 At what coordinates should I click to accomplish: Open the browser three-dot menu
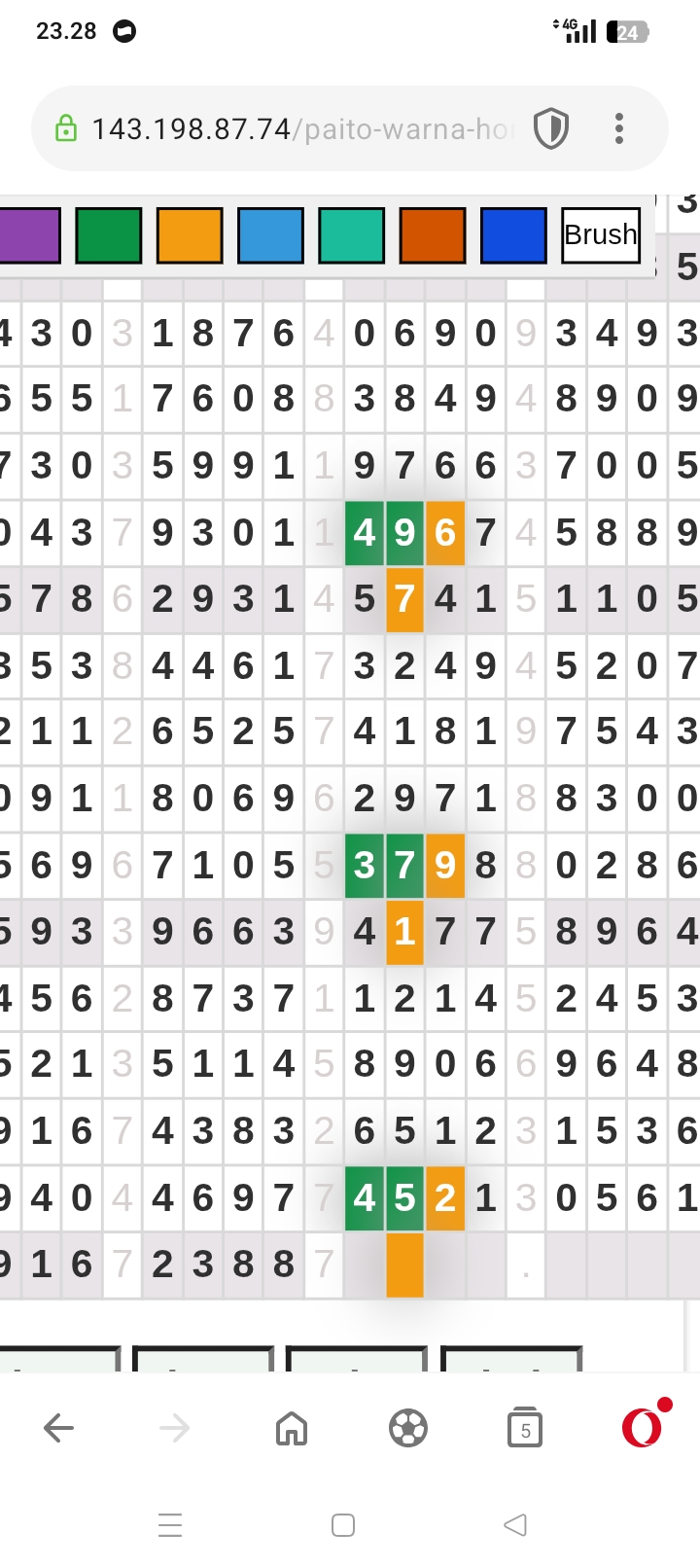point(619,128)
